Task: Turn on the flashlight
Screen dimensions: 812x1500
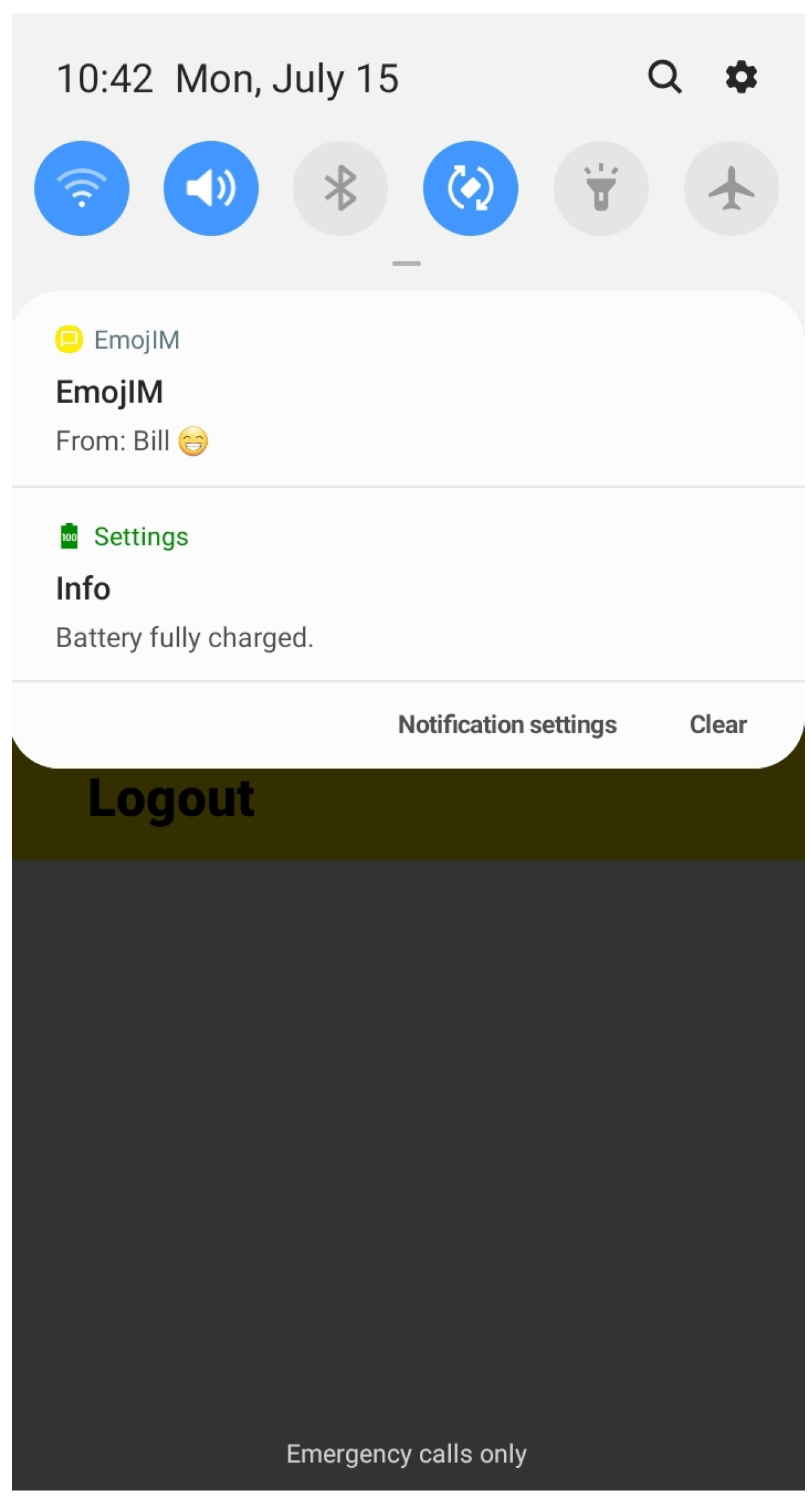Action: tap(601, 188)
